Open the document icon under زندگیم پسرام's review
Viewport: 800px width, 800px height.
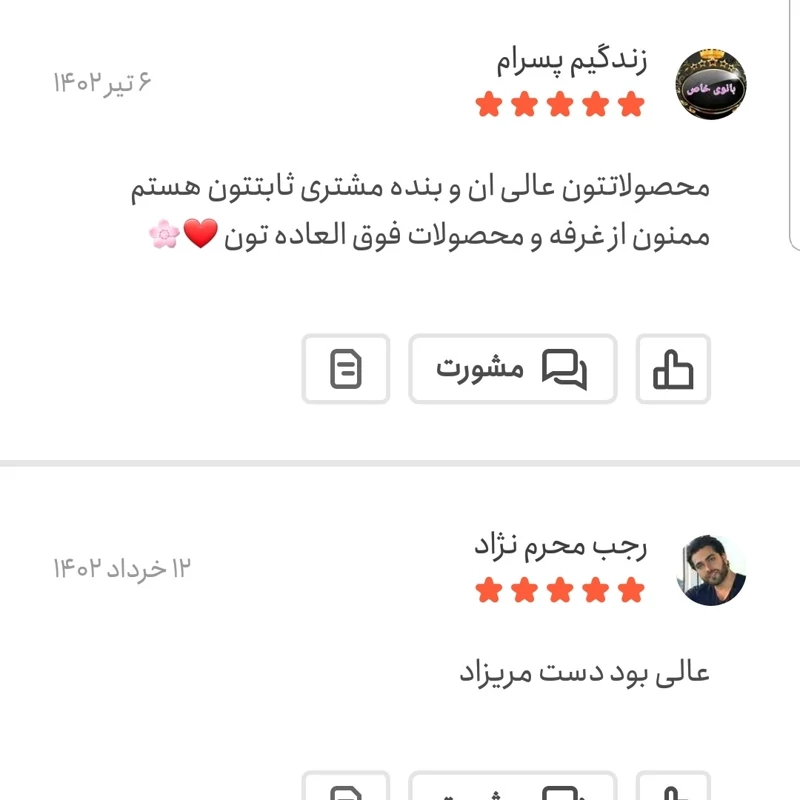click(346, 369)
